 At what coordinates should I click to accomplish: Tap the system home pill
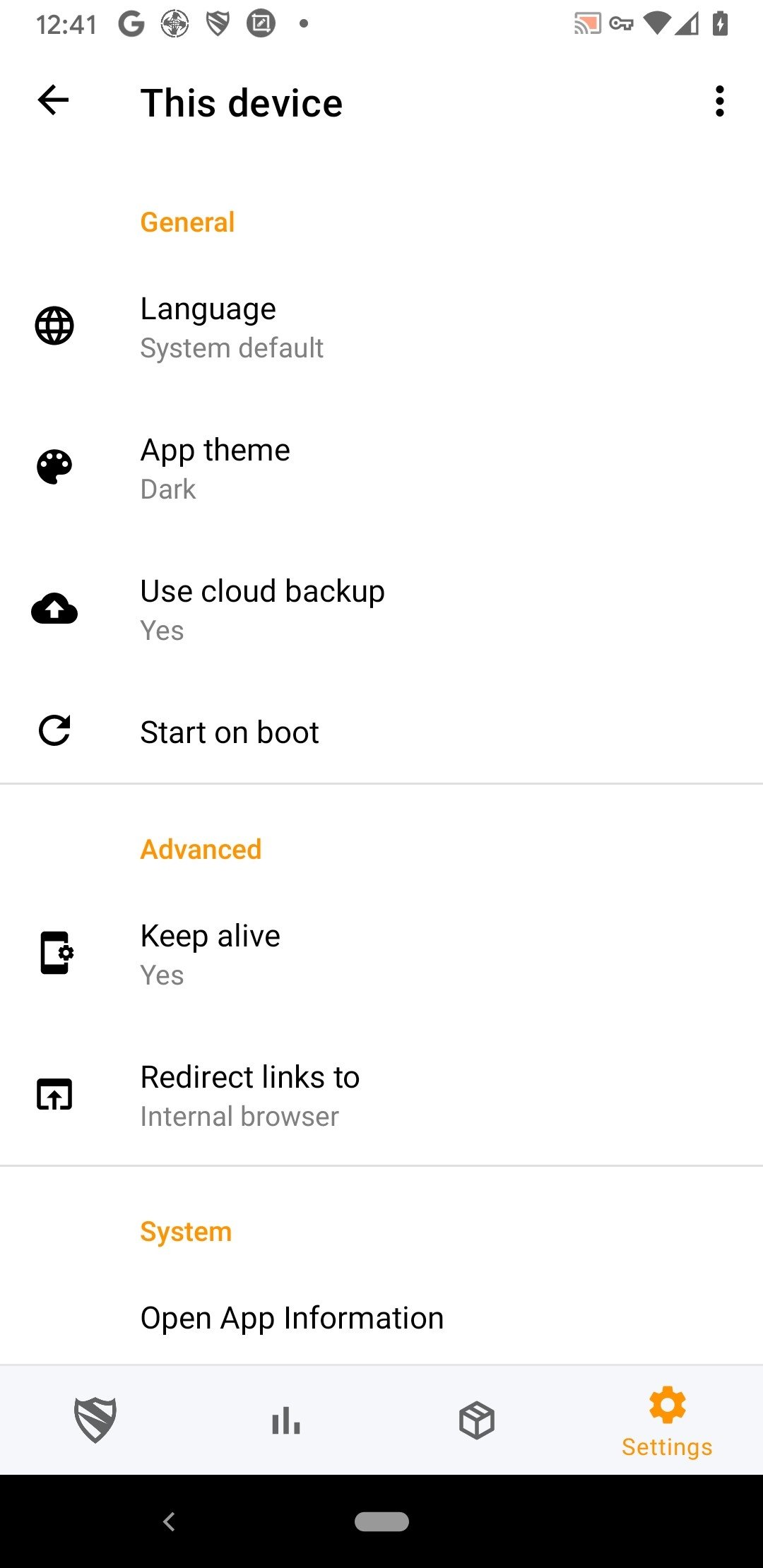381,1521
